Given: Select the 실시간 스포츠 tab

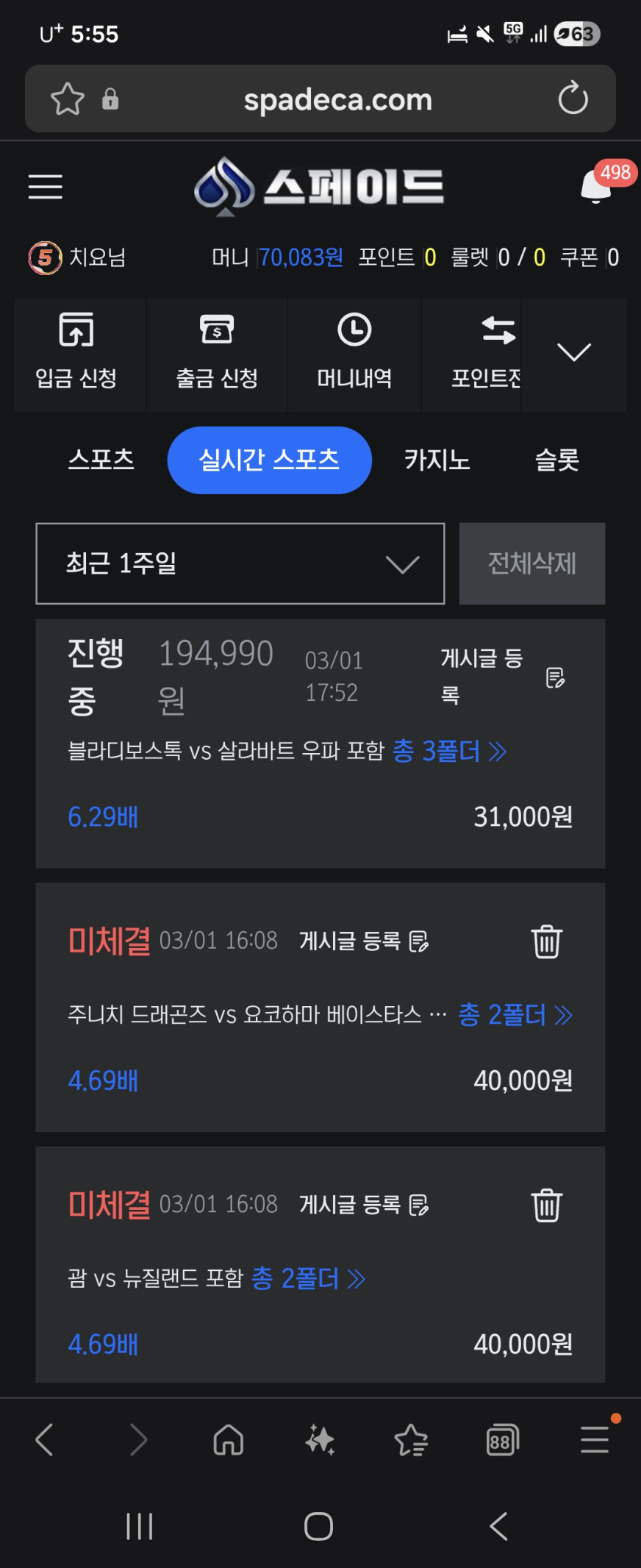Looking at the screenshot, I should pyautogui.click(x=269, y=460).
